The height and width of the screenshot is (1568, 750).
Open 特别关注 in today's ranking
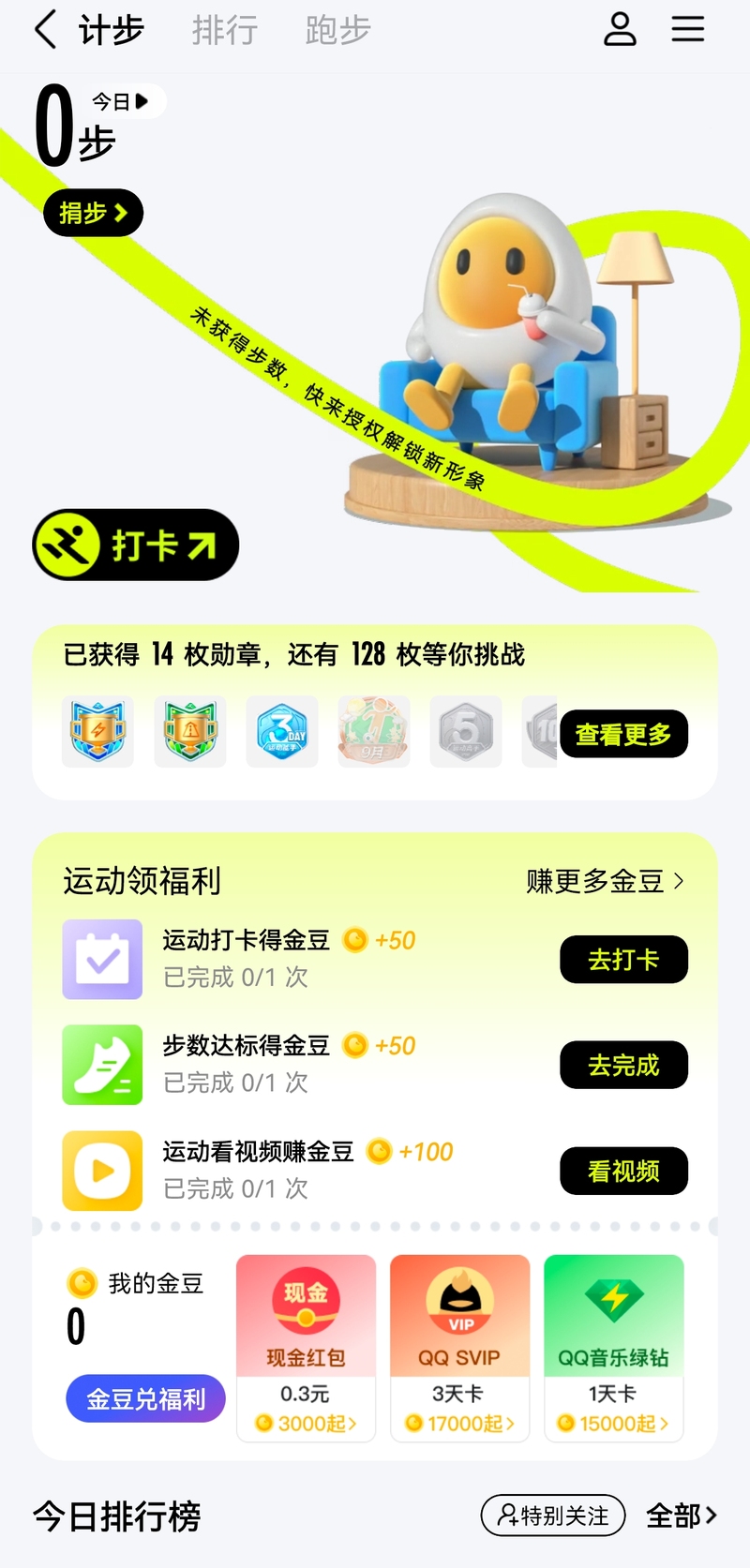pos(553,1515)
